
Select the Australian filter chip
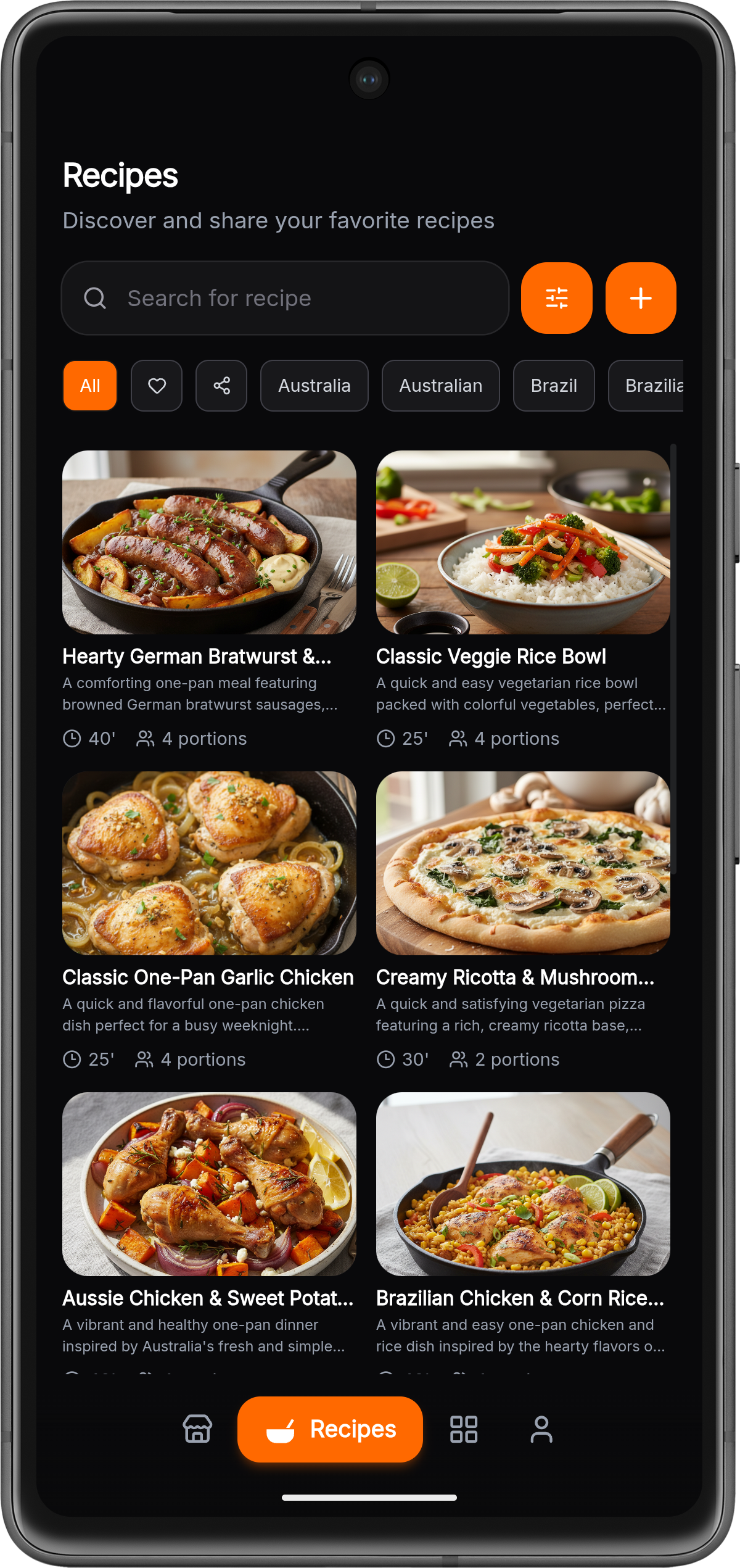(440, 386)
